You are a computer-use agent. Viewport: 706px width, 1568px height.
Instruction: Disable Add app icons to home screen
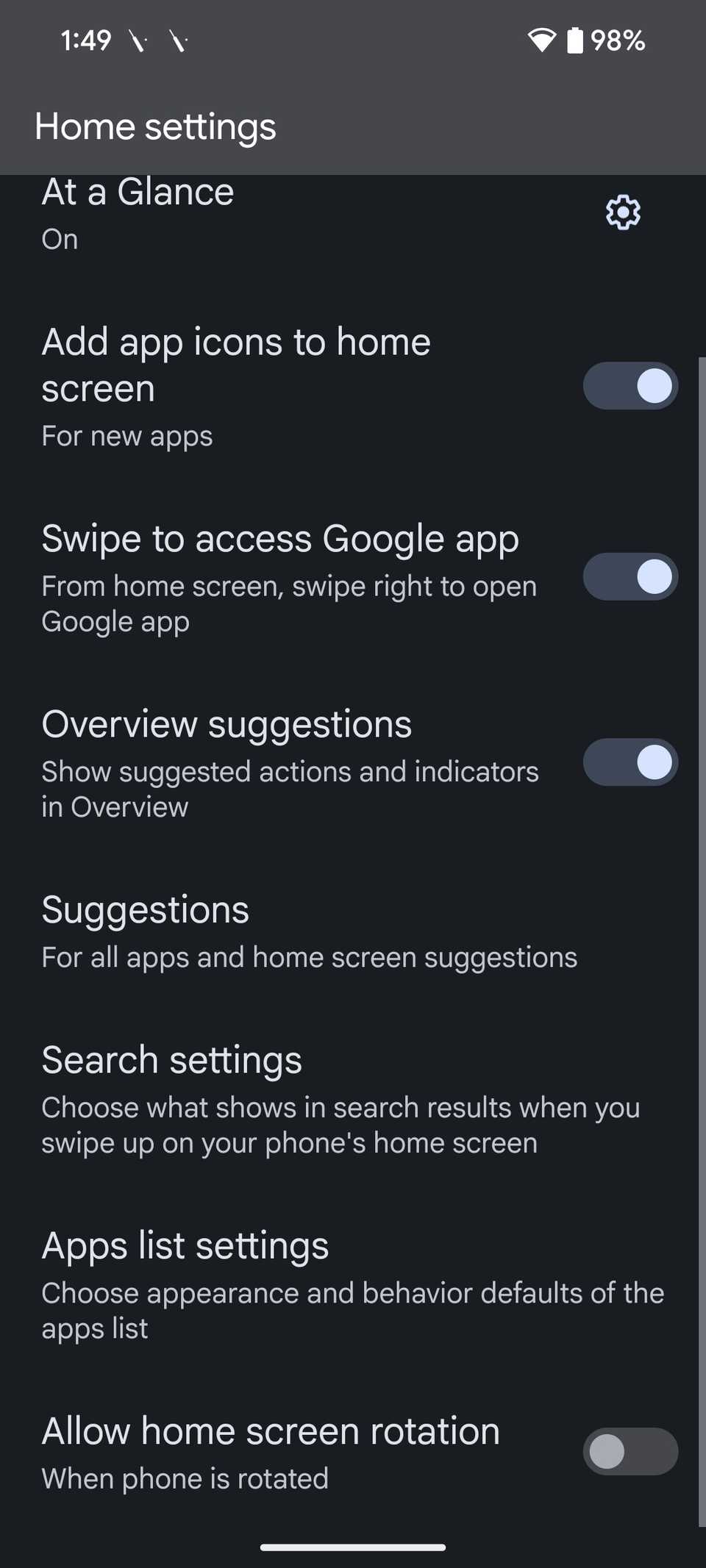(630, 385)
